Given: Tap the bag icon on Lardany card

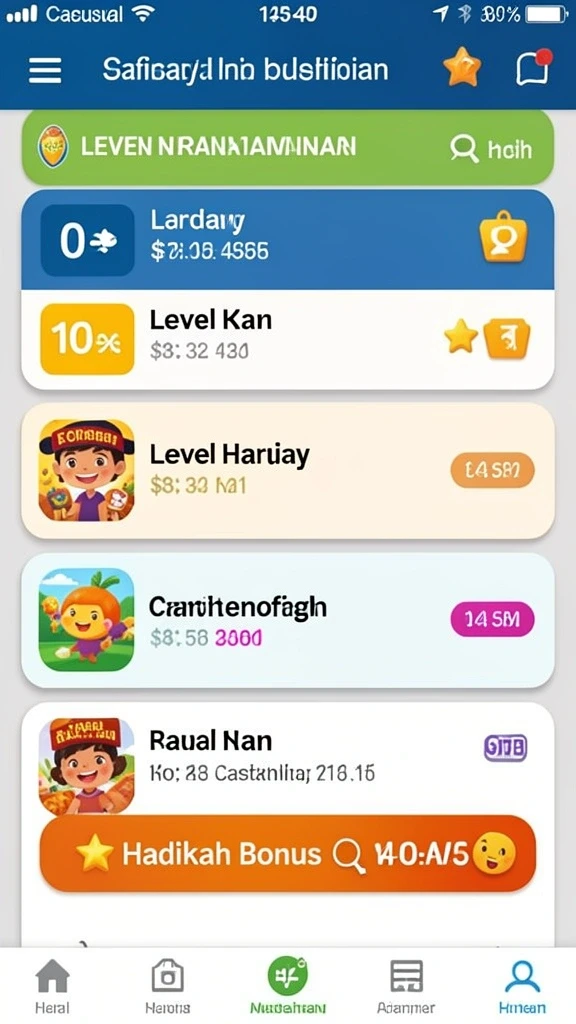Looking at the screenshot, I should pos(503,237).
